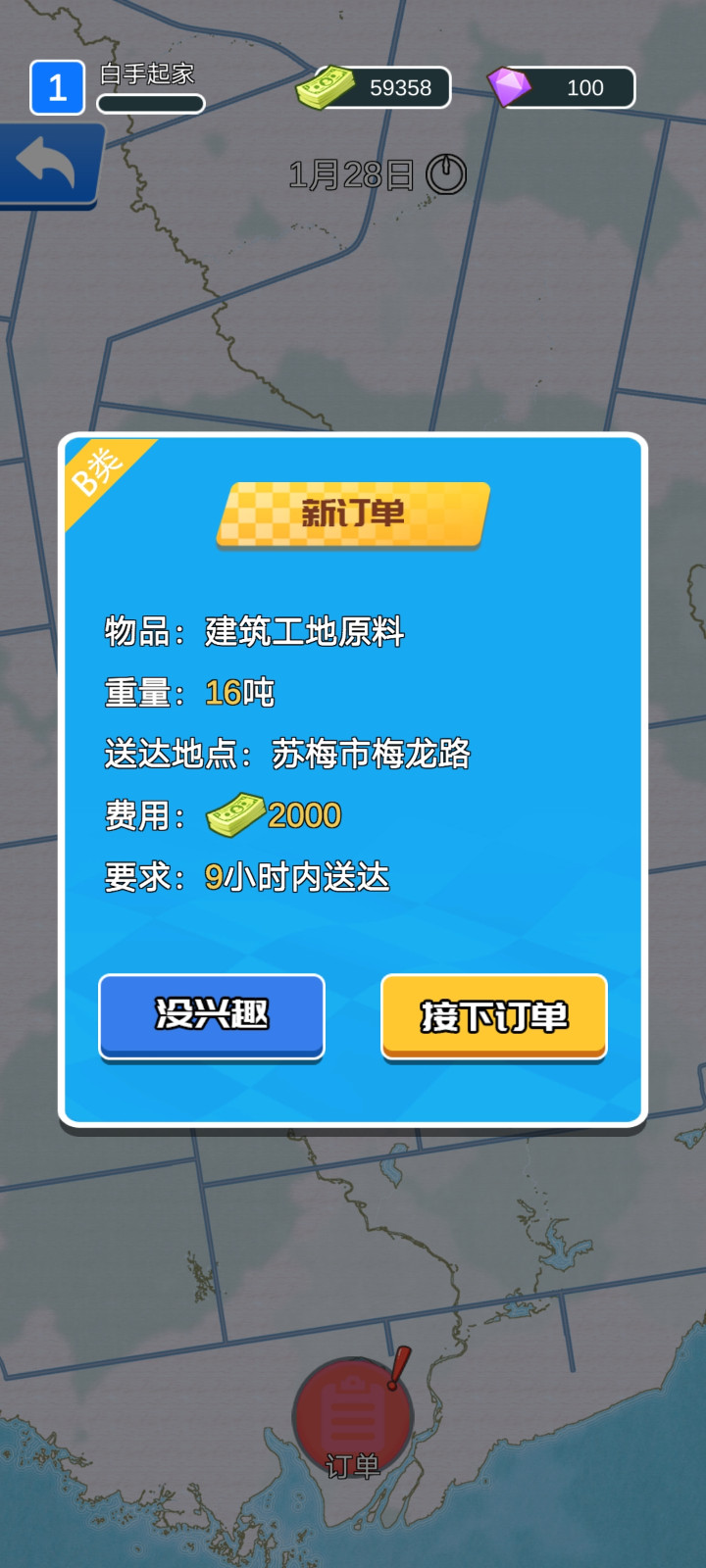The image size is (706, 1568).
Task: Accept the order with 接下订单
Action: [x=493, y=1016]
